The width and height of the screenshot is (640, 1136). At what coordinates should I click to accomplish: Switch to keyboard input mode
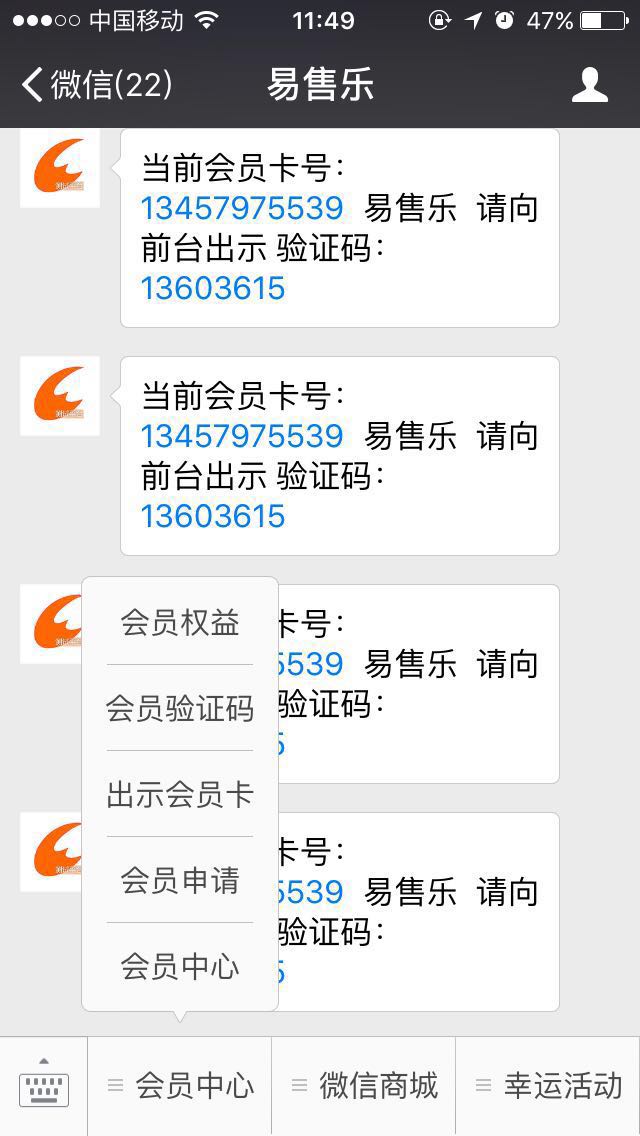(x=44, y=1085)
